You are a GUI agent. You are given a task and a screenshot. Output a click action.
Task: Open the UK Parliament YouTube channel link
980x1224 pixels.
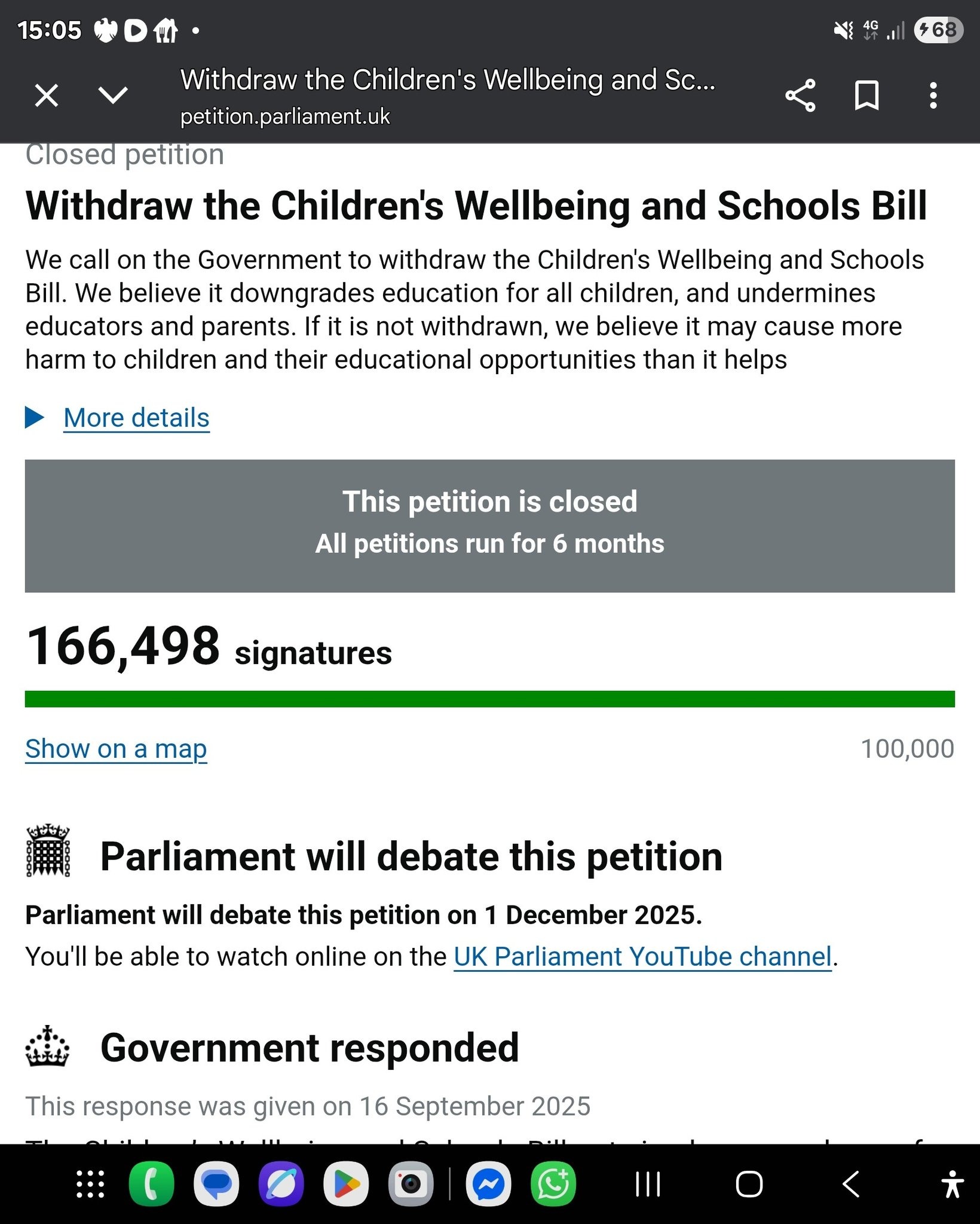642,957
